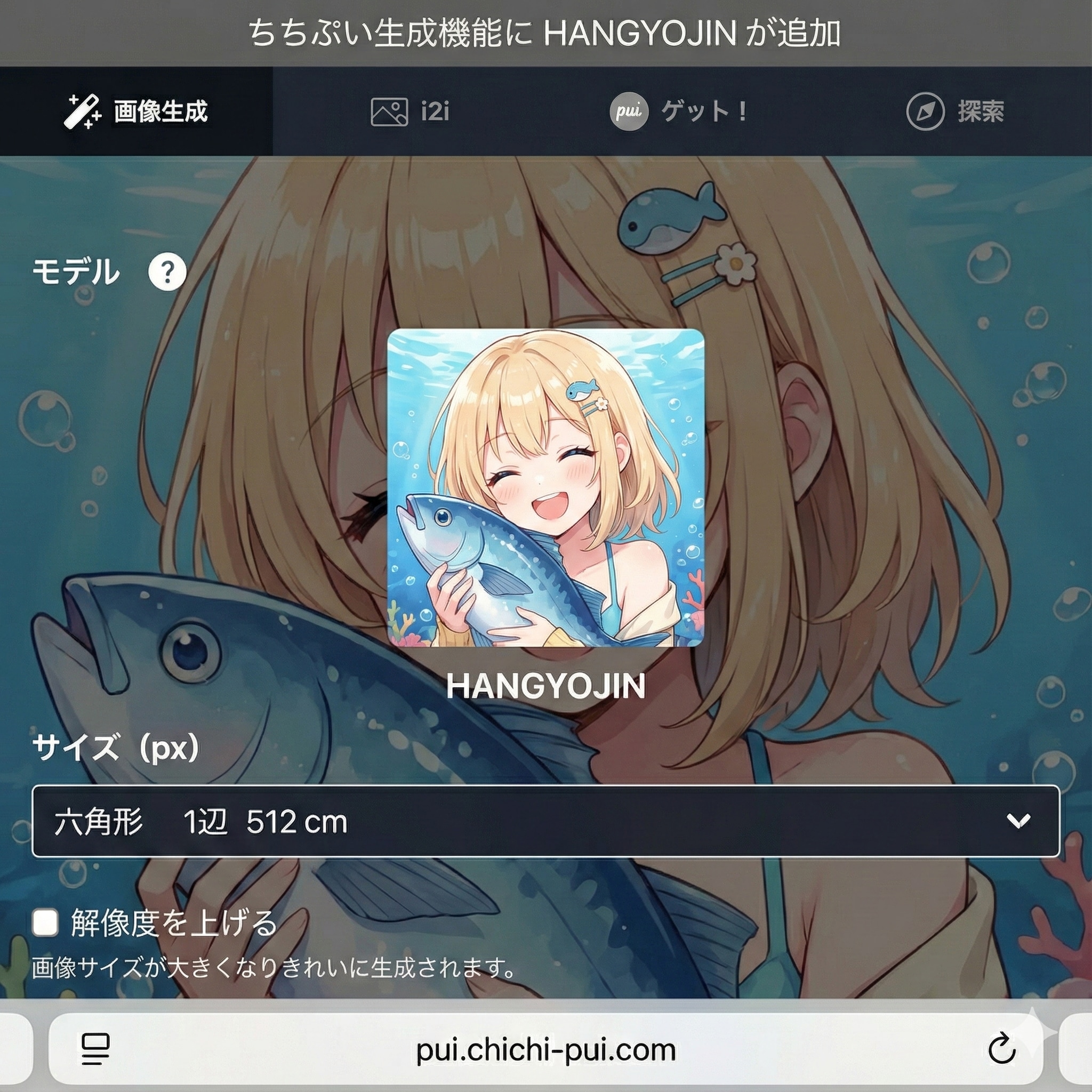
Task: Expand the サイズ (px) dropdown
Action: coord(545,821)
